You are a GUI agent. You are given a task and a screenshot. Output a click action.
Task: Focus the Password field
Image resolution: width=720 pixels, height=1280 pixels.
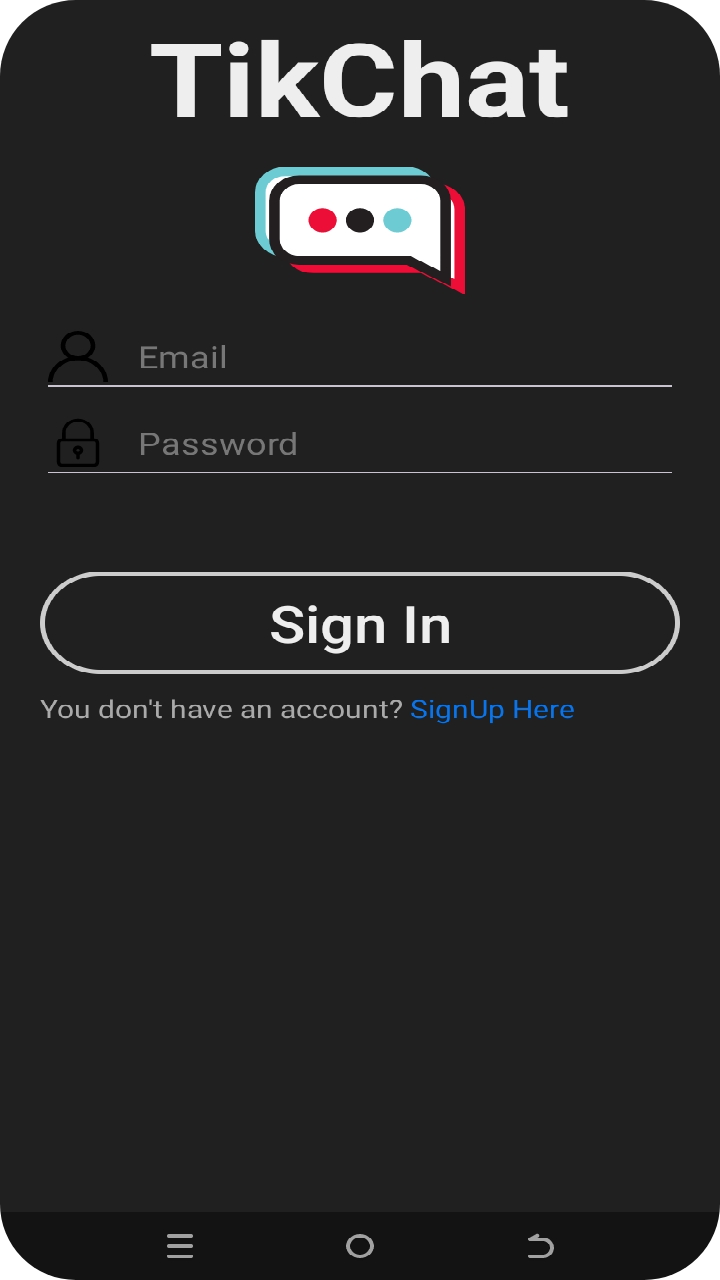point(400,444)
